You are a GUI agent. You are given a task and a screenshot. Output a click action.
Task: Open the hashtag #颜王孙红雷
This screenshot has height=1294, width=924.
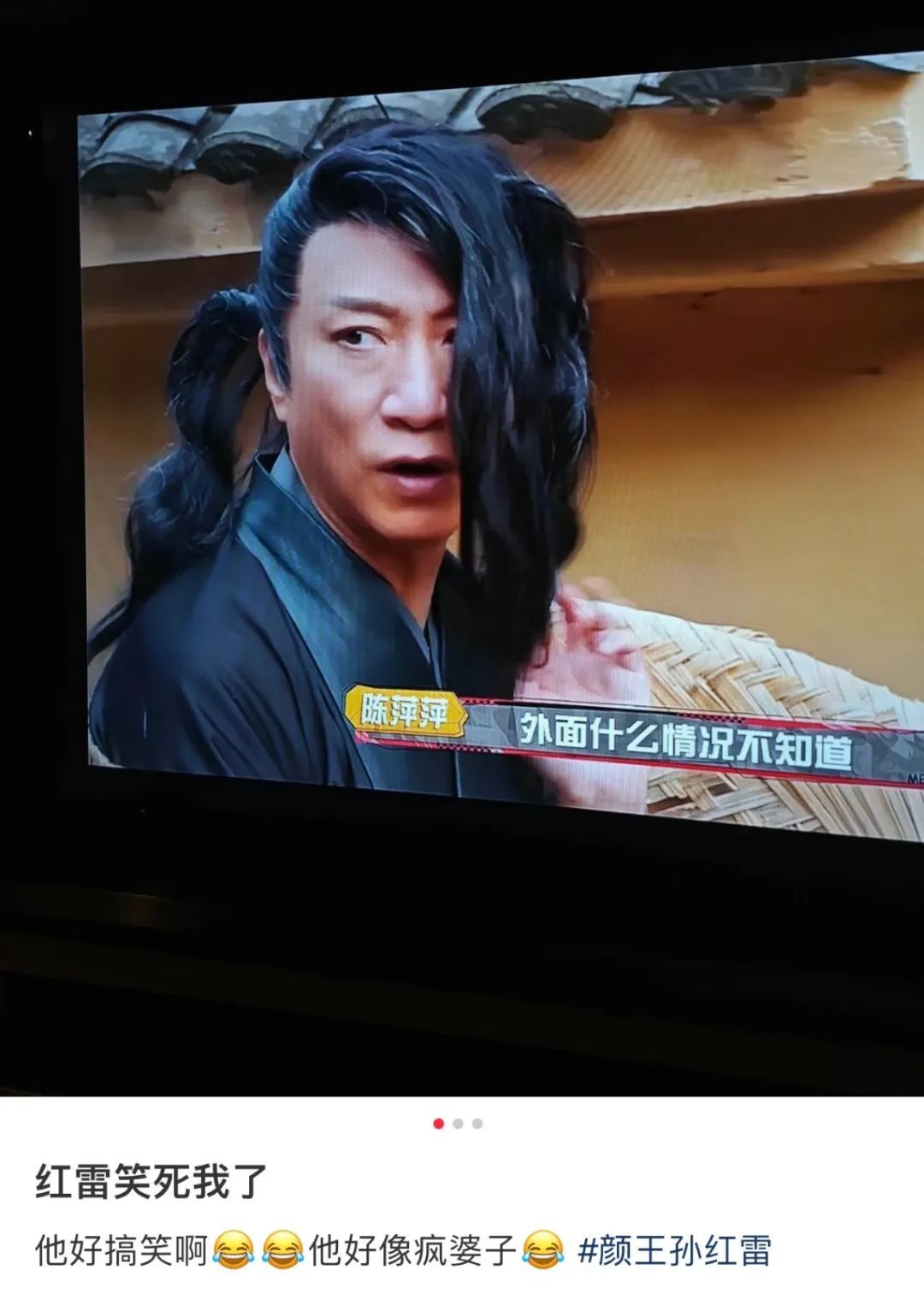[x=675, y=1250]
